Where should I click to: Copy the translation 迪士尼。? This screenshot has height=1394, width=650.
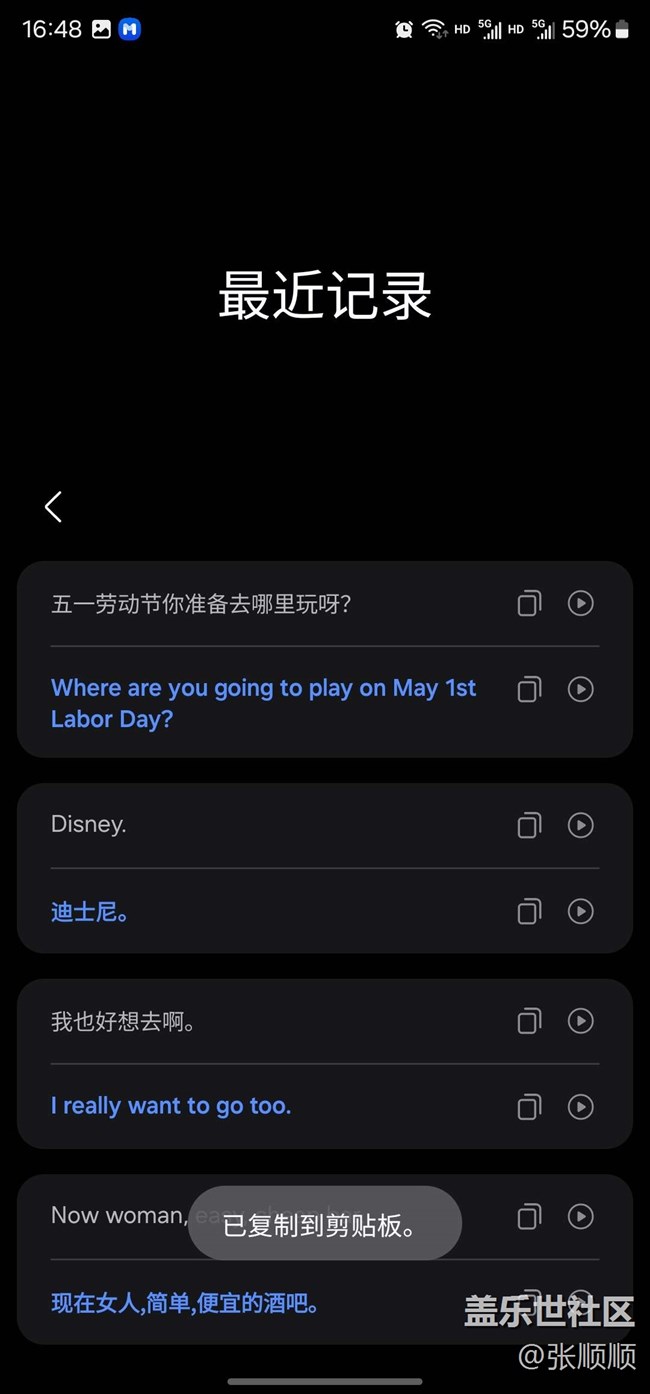[529, 911]
